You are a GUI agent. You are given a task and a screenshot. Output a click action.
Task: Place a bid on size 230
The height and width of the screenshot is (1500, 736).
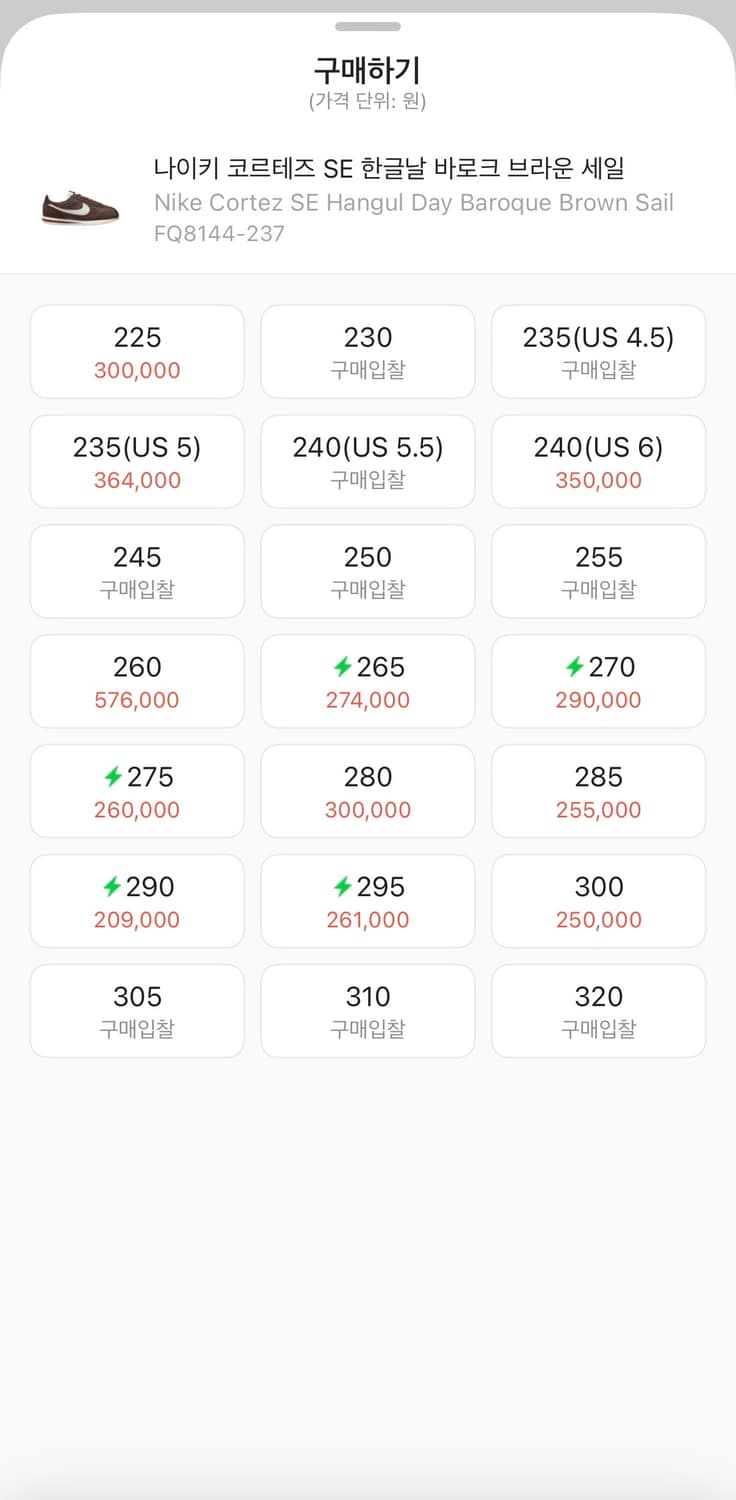pos(367,351)
